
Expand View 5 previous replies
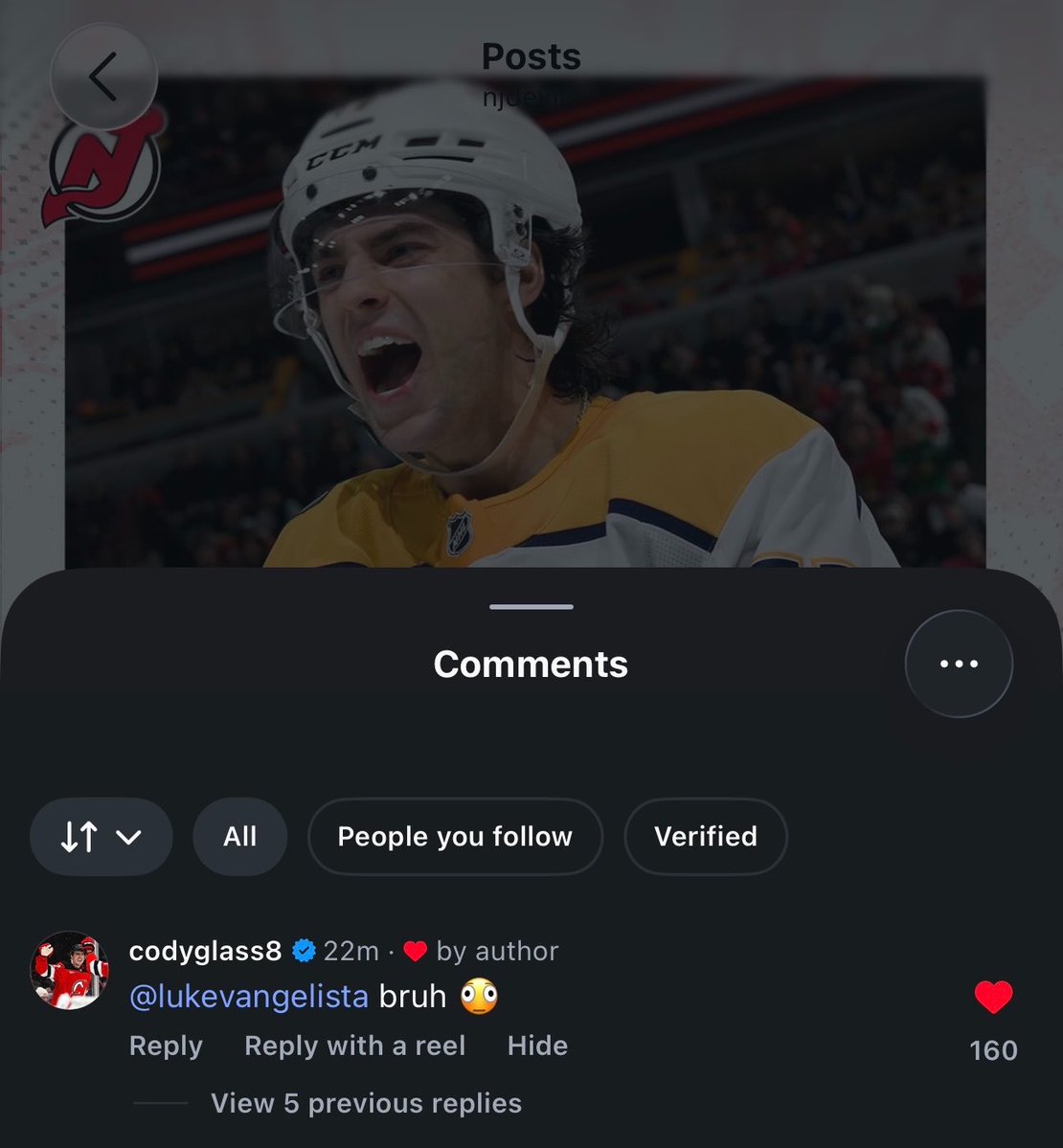(366, 1103)
